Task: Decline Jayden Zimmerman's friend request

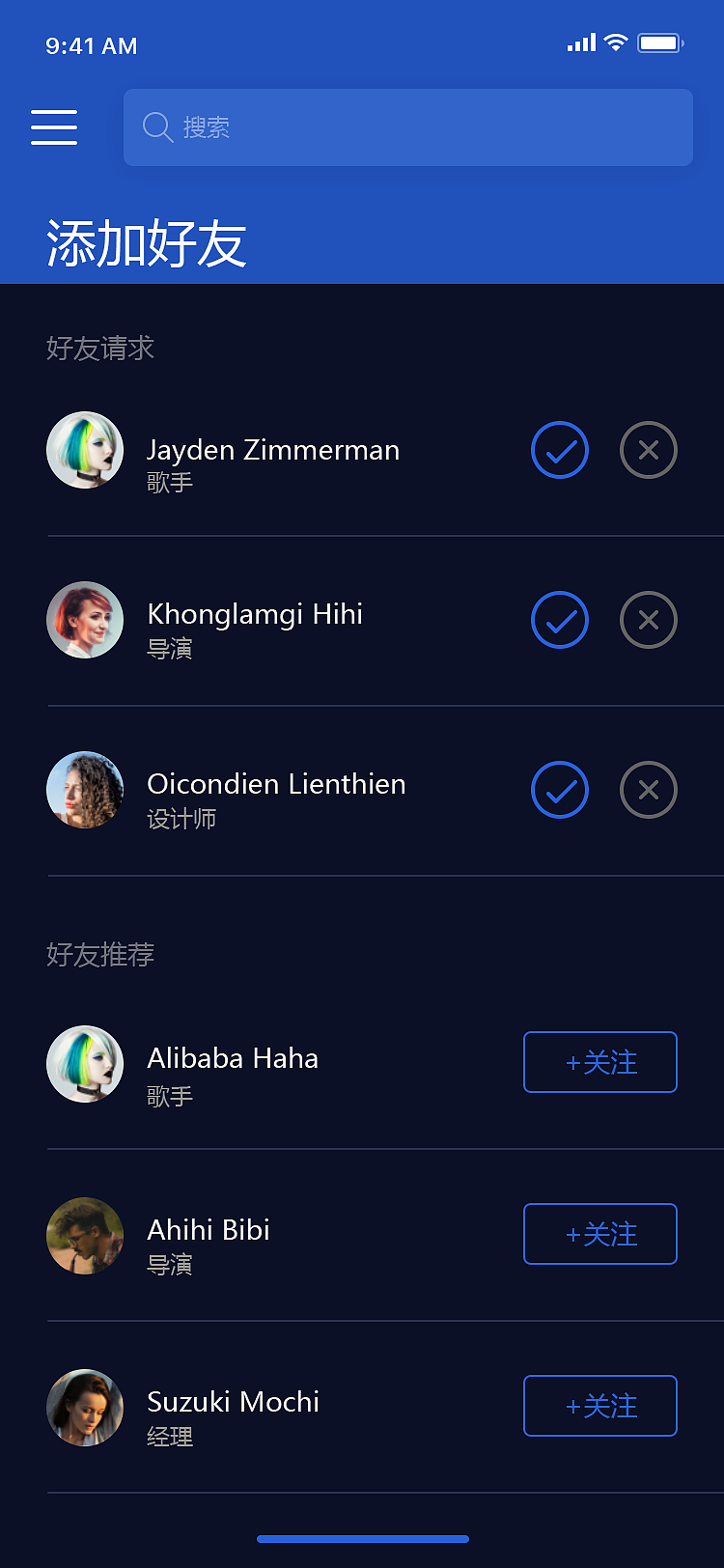Action: (649, 450)
